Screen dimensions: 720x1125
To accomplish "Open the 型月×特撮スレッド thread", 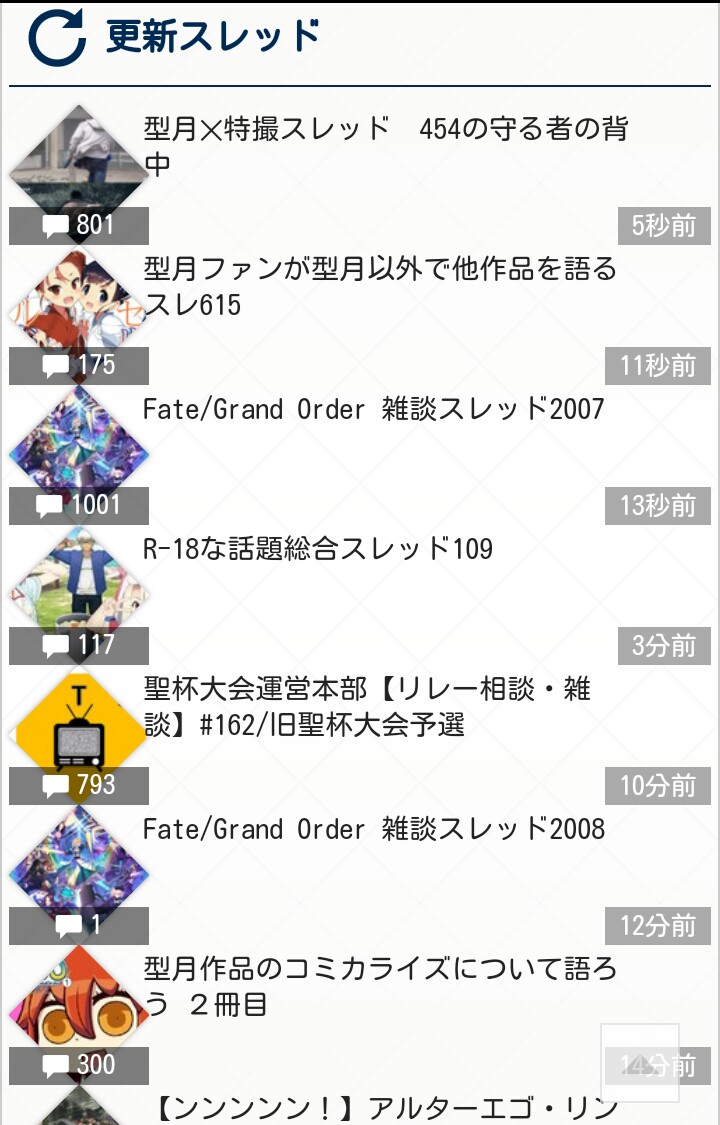I will (x=385, y=146).
